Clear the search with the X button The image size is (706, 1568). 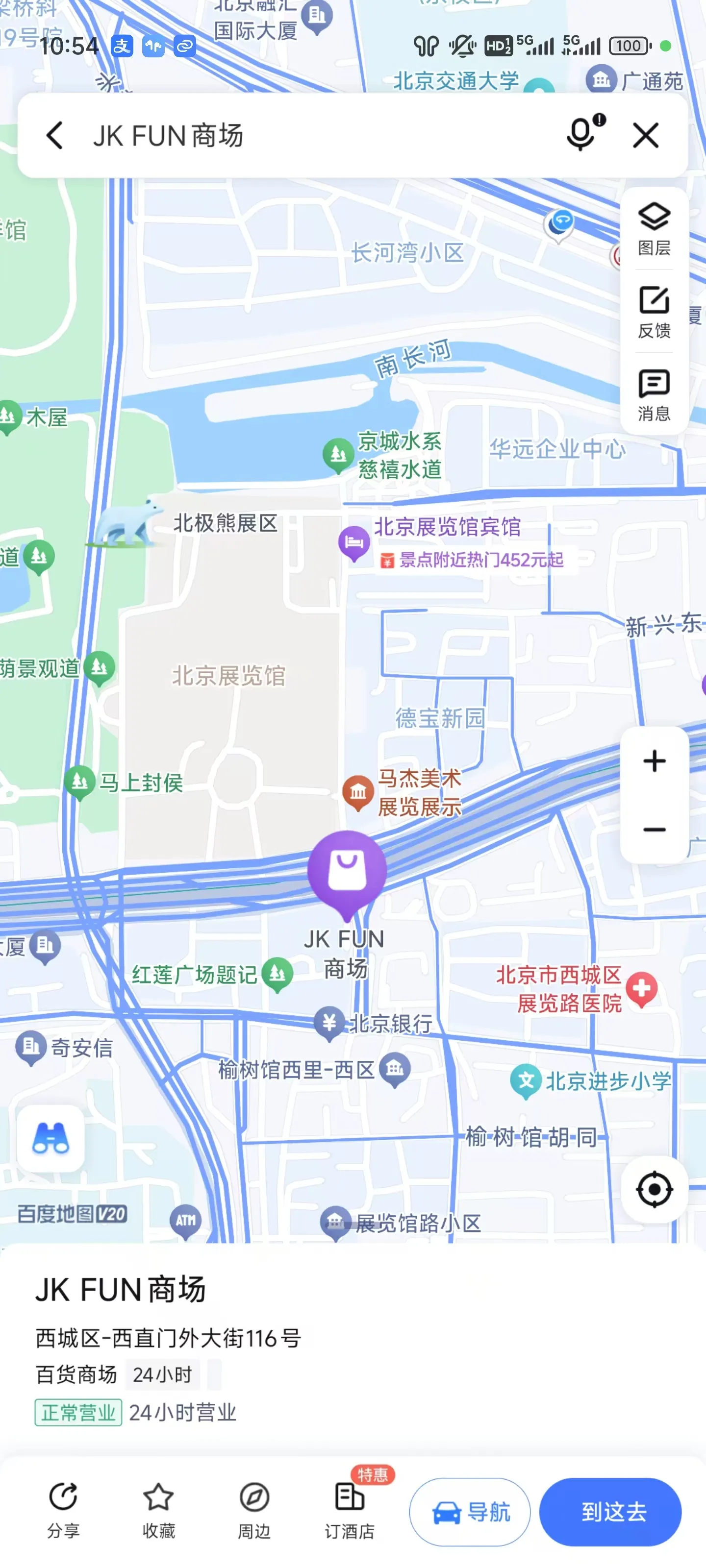tap(646, 135)
